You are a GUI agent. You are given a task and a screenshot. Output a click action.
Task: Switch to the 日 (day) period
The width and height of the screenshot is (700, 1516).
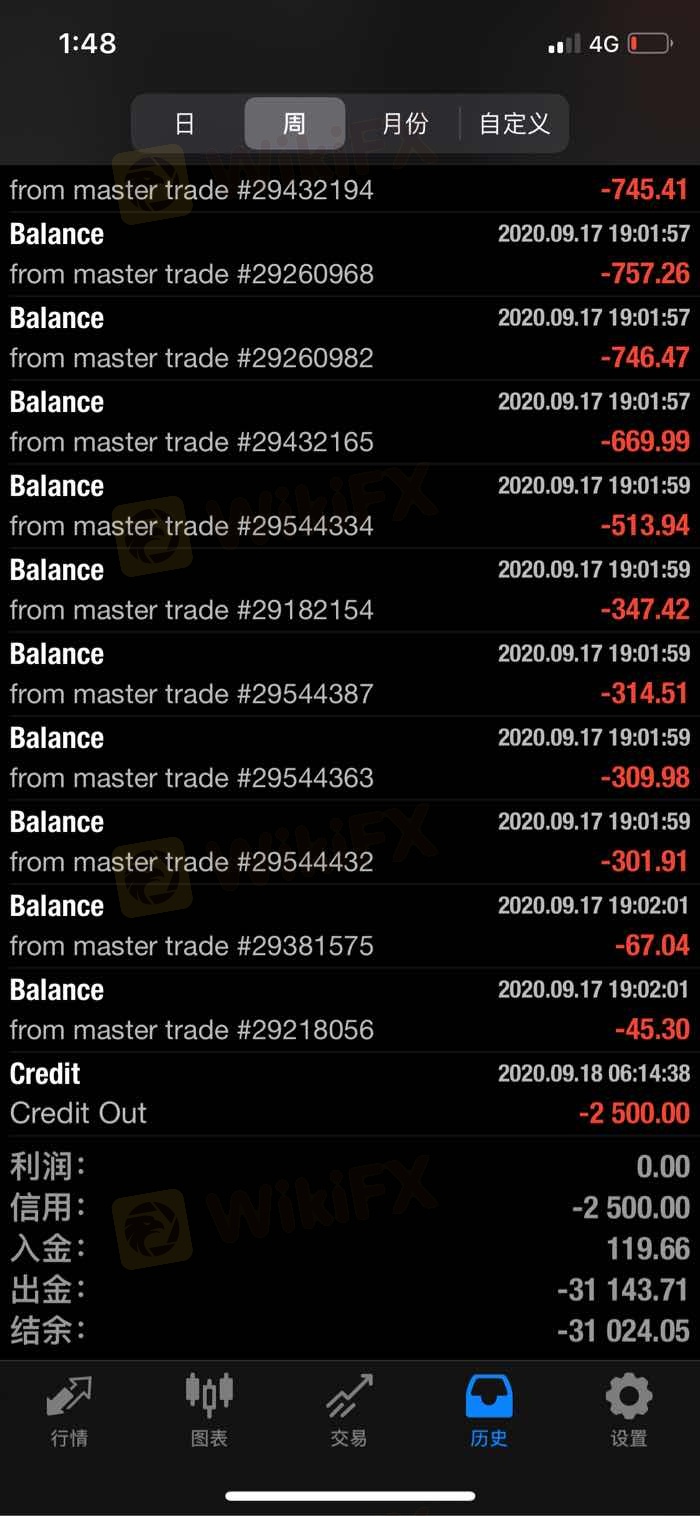[x=186, y=124]
